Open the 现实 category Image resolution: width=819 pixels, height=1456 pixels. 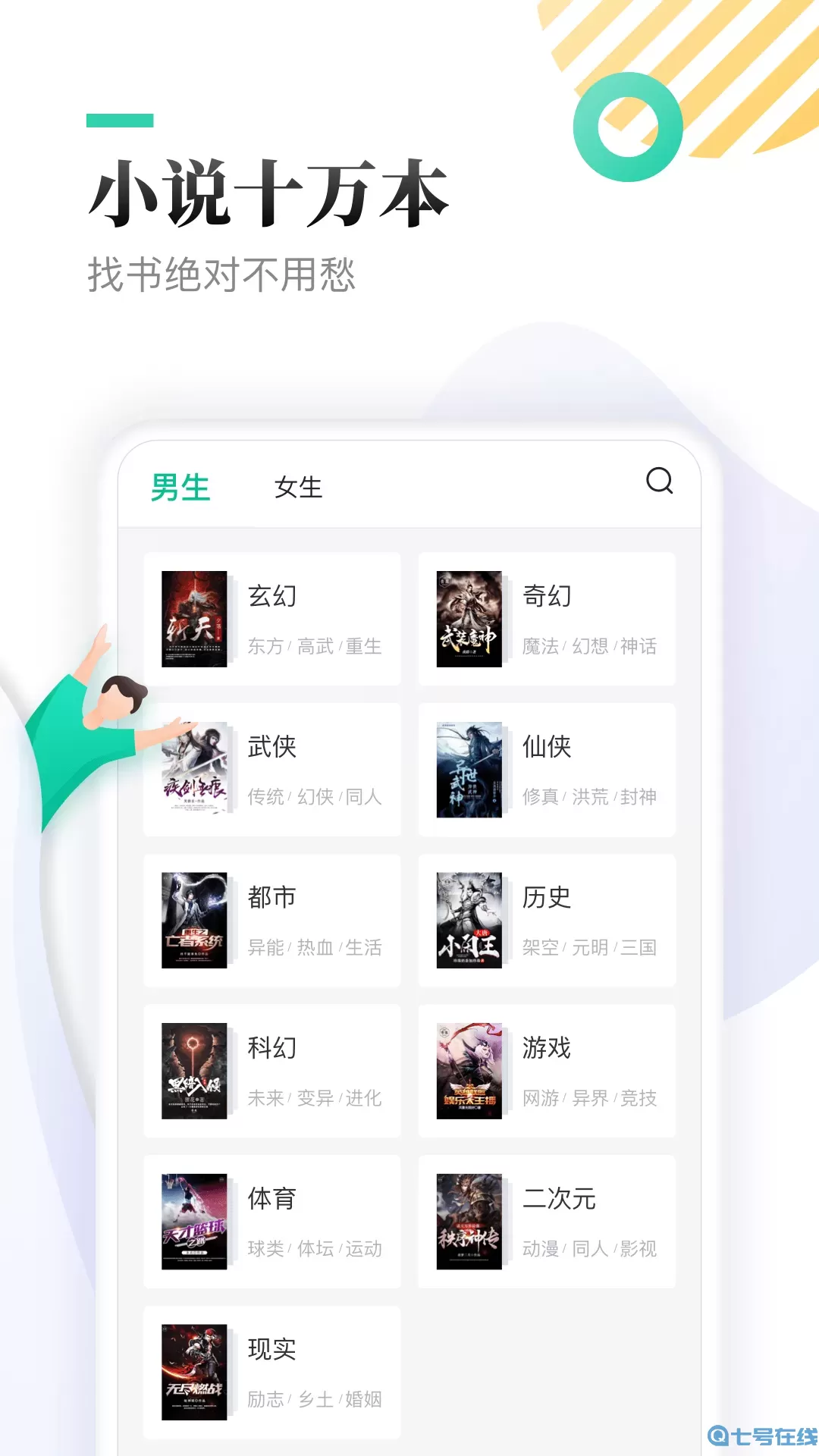coord(271,1349)
